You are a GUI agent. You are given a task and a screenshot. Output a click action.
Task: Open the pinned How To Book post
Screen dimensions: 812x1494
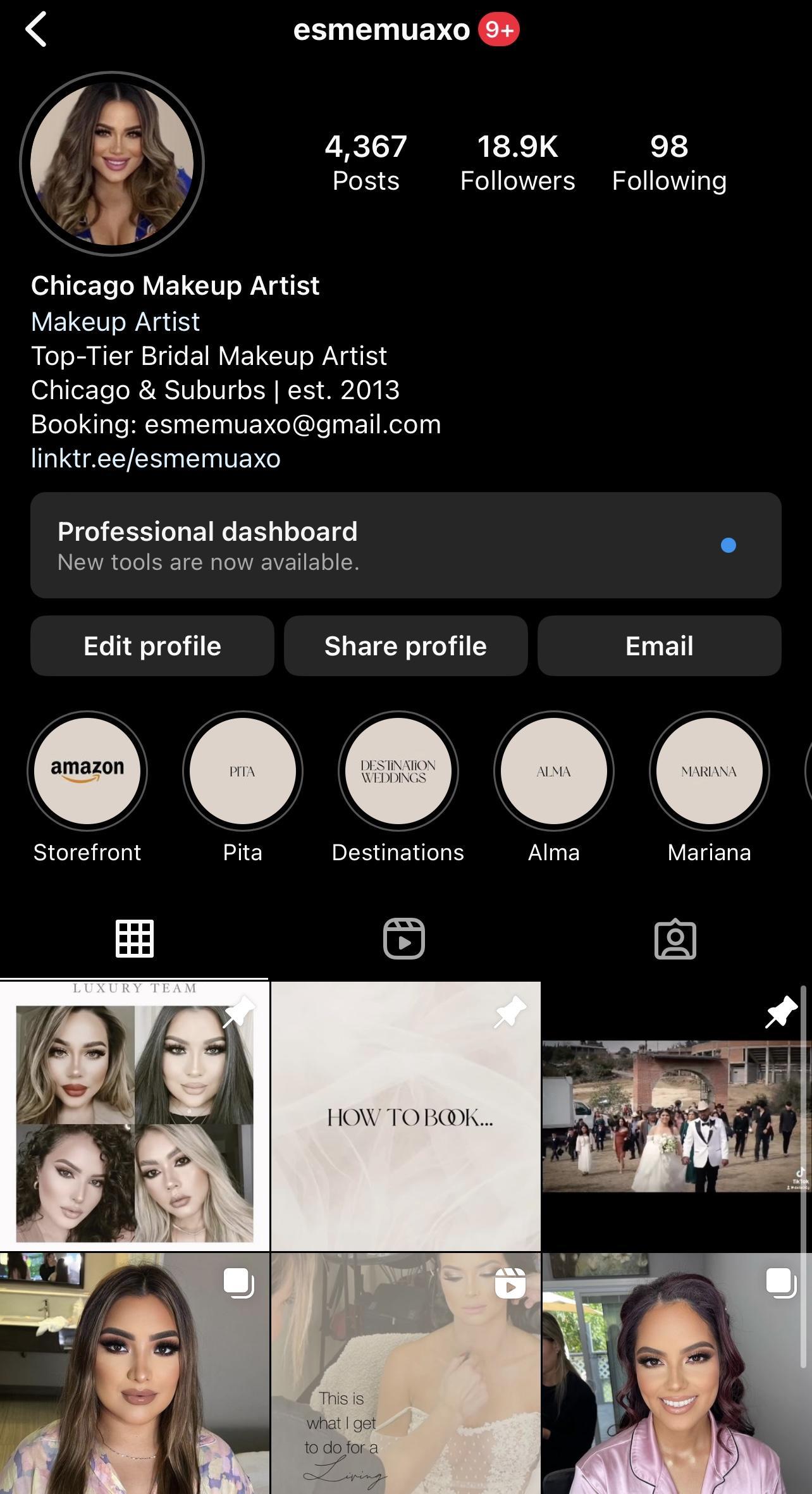(405, 1116)
